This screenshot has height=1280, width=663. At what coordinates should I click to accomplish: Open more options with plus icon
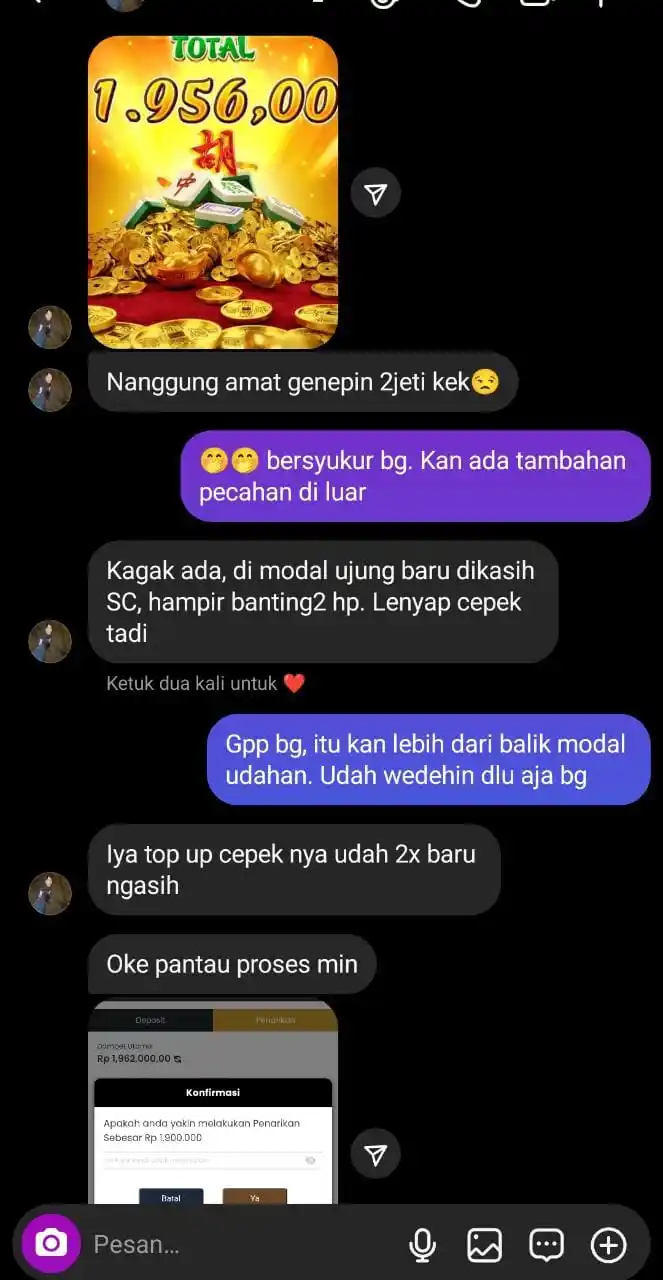(608, 1245)
